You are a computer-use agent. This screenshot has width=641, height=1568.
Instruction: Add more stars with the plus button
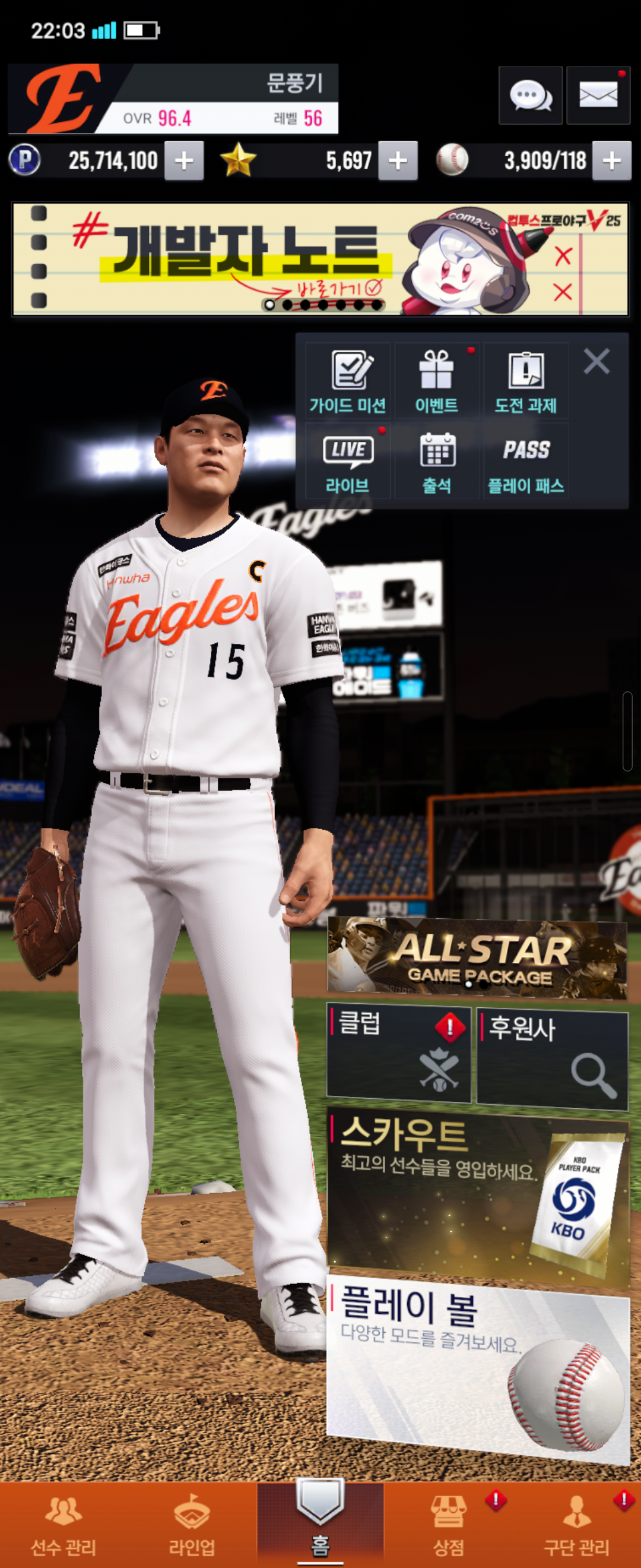click(x=398, y=161)
